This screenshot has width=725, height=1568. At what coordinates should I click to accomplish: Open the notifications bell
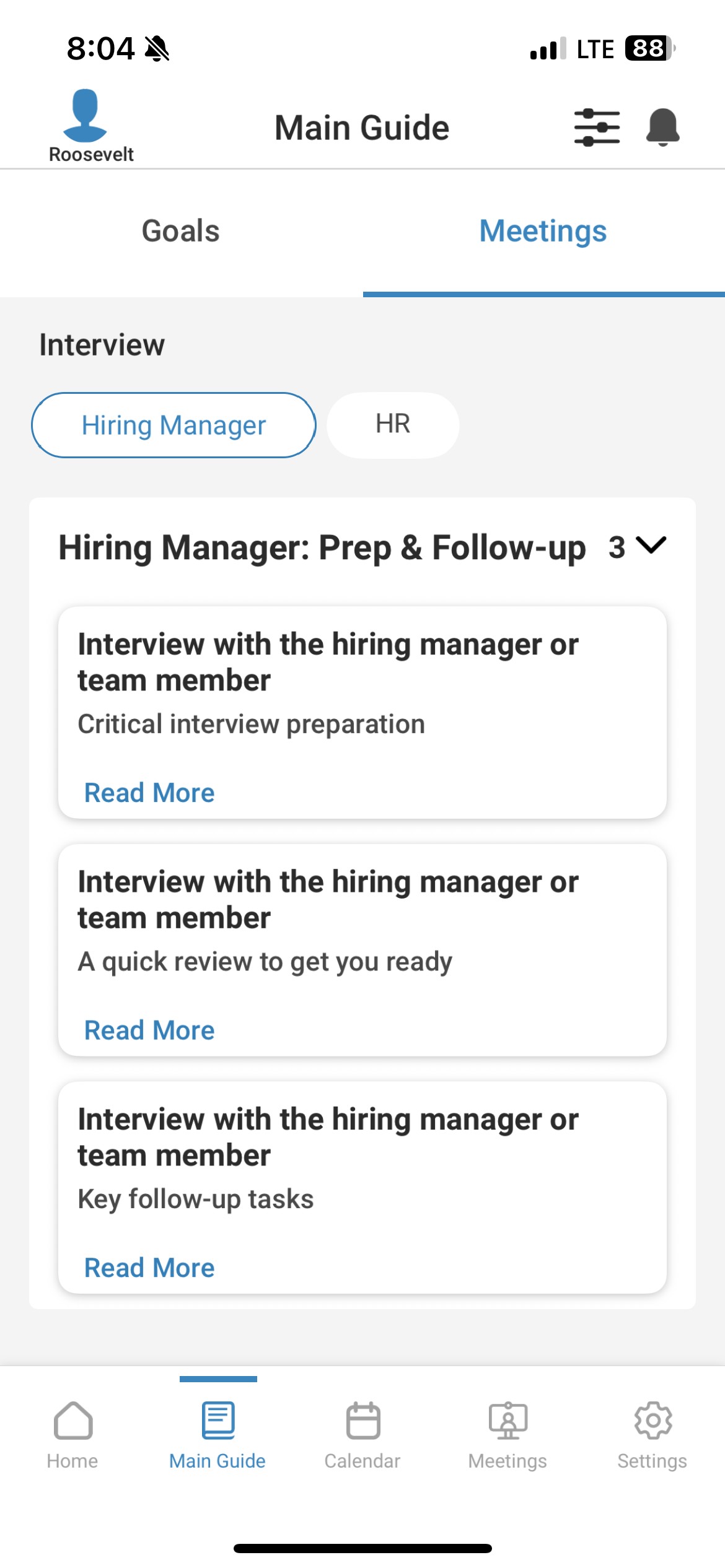[662, 128]
